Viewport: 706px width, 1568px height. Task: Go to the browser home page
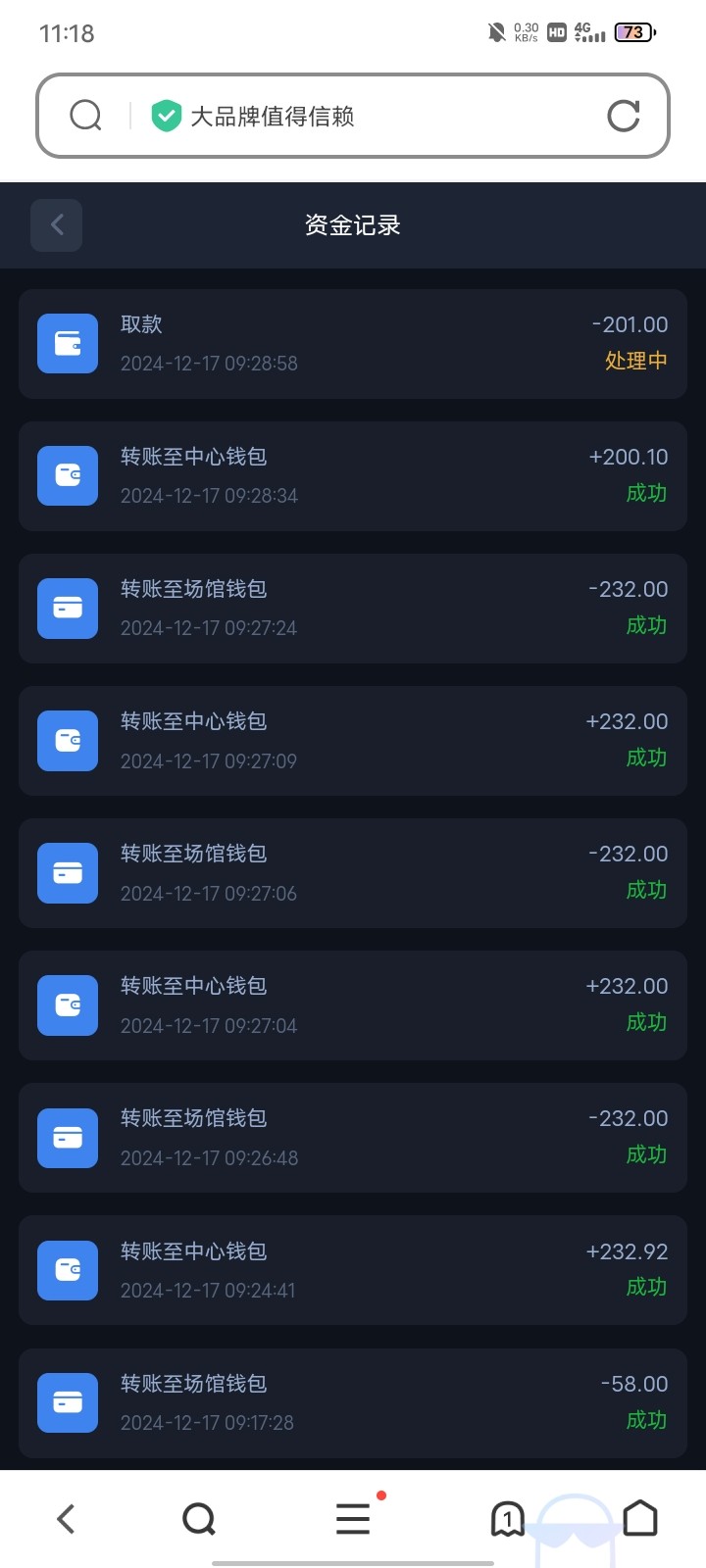coord(640,1519)
